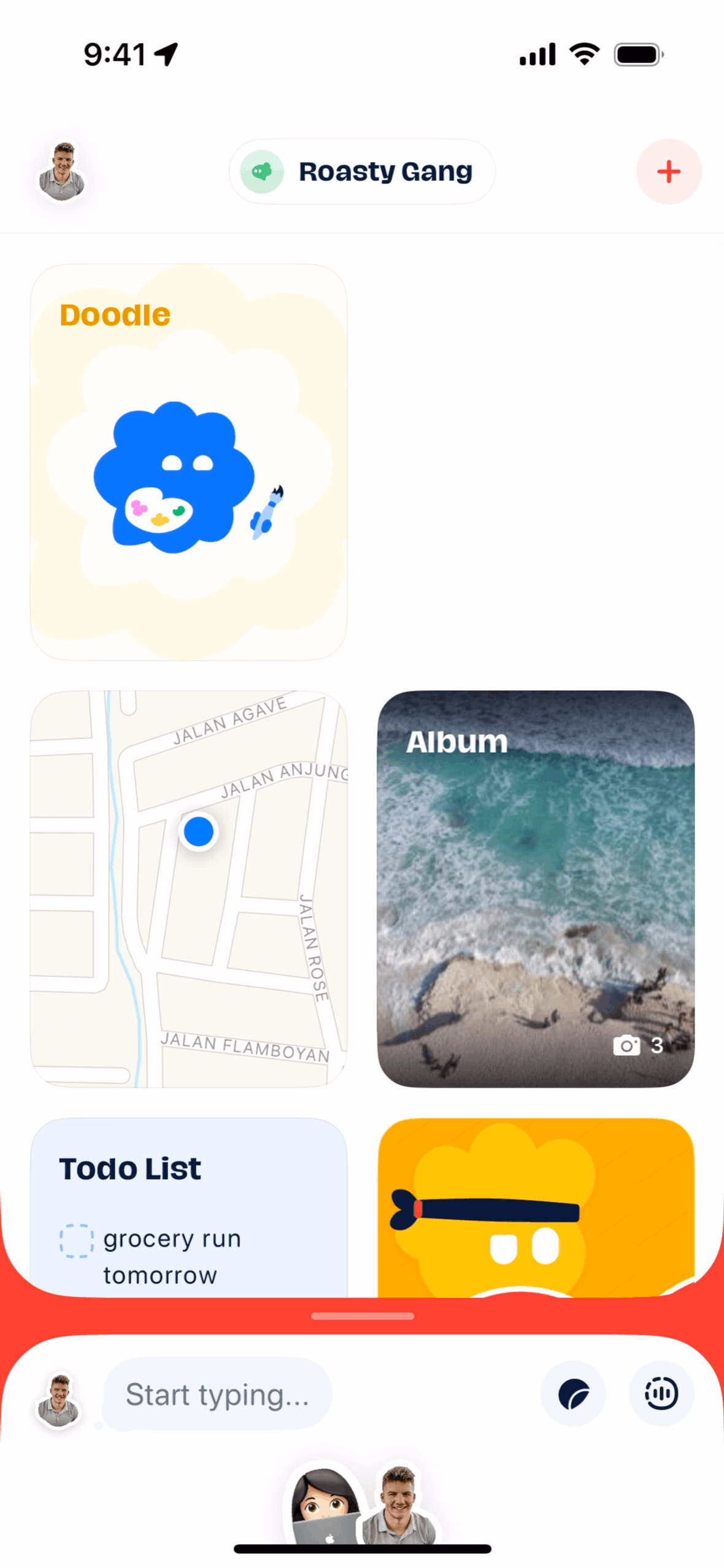Image resolution: width=724 pixels, height=1568 pixels.
Task: Open the yellow blindfolded mascot card
Action: coord(536,1205)
